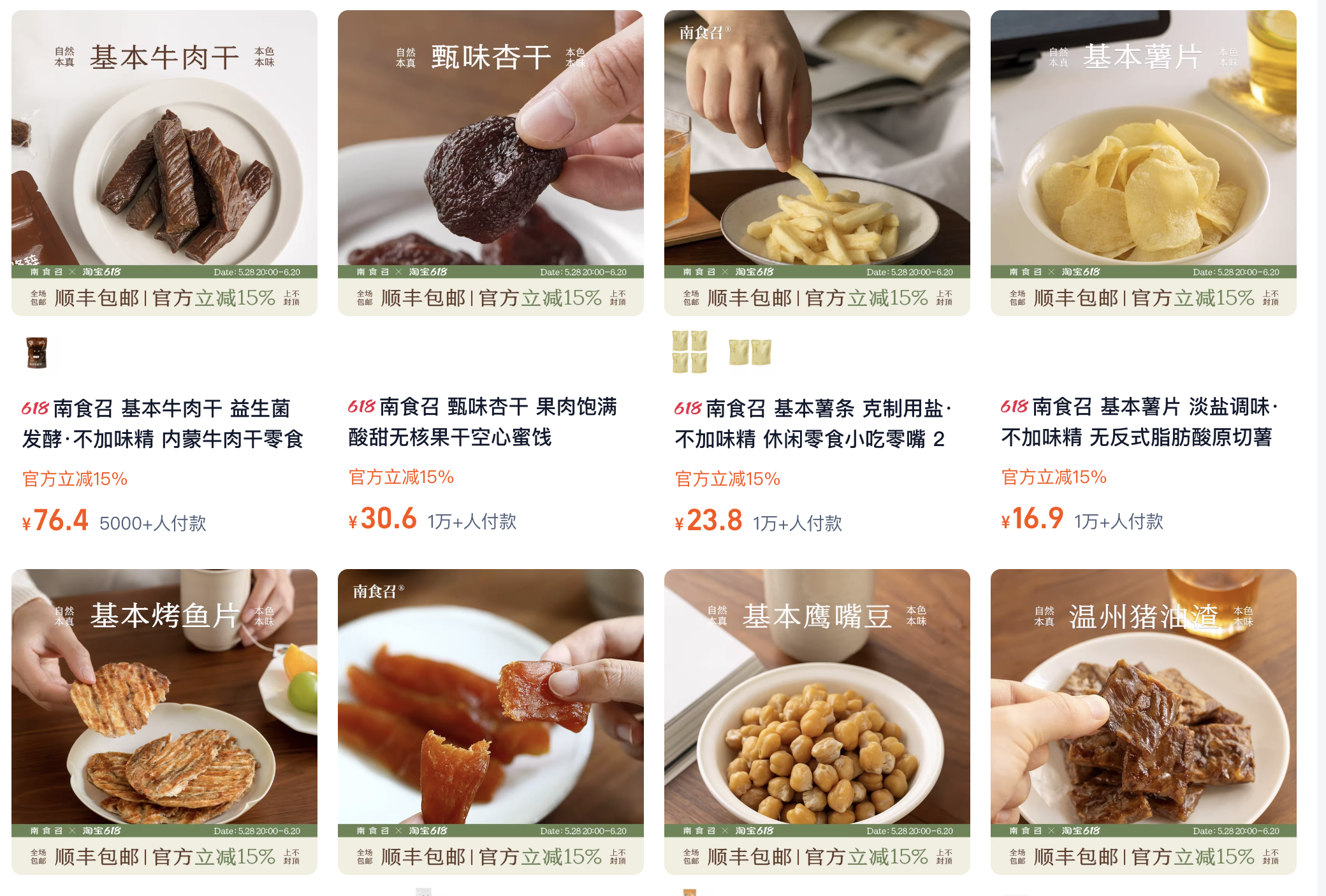The image size is (1326, 896).
Task: Open title 南食召 基本牛肉干 益生菌发酵
Action: (163, 423)
